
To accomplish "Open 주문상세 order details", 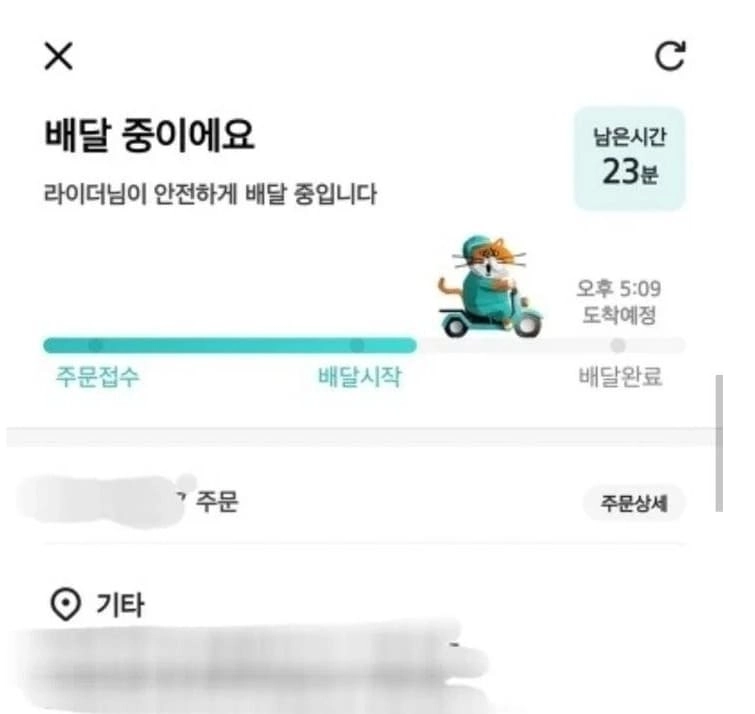I will click(634, 504).
